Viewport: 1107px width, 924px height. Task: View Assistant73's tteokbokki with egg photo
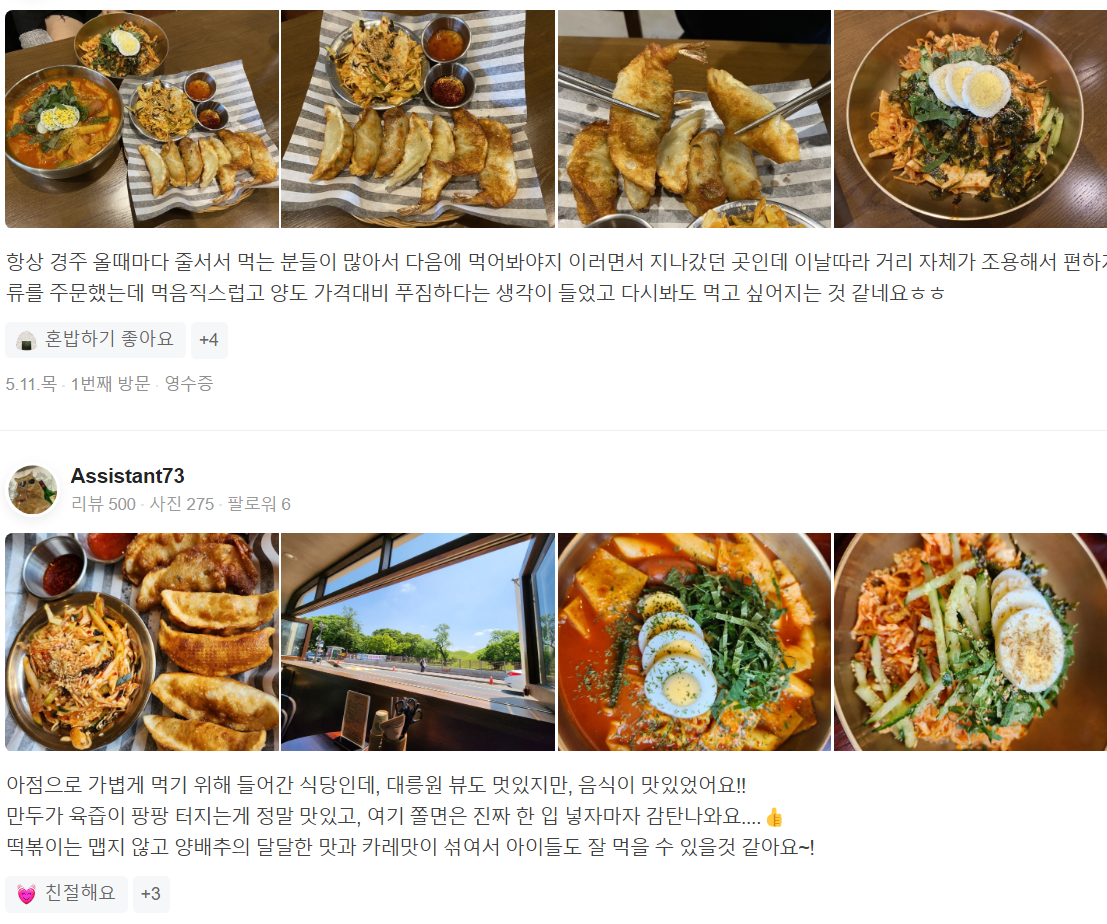694,642
